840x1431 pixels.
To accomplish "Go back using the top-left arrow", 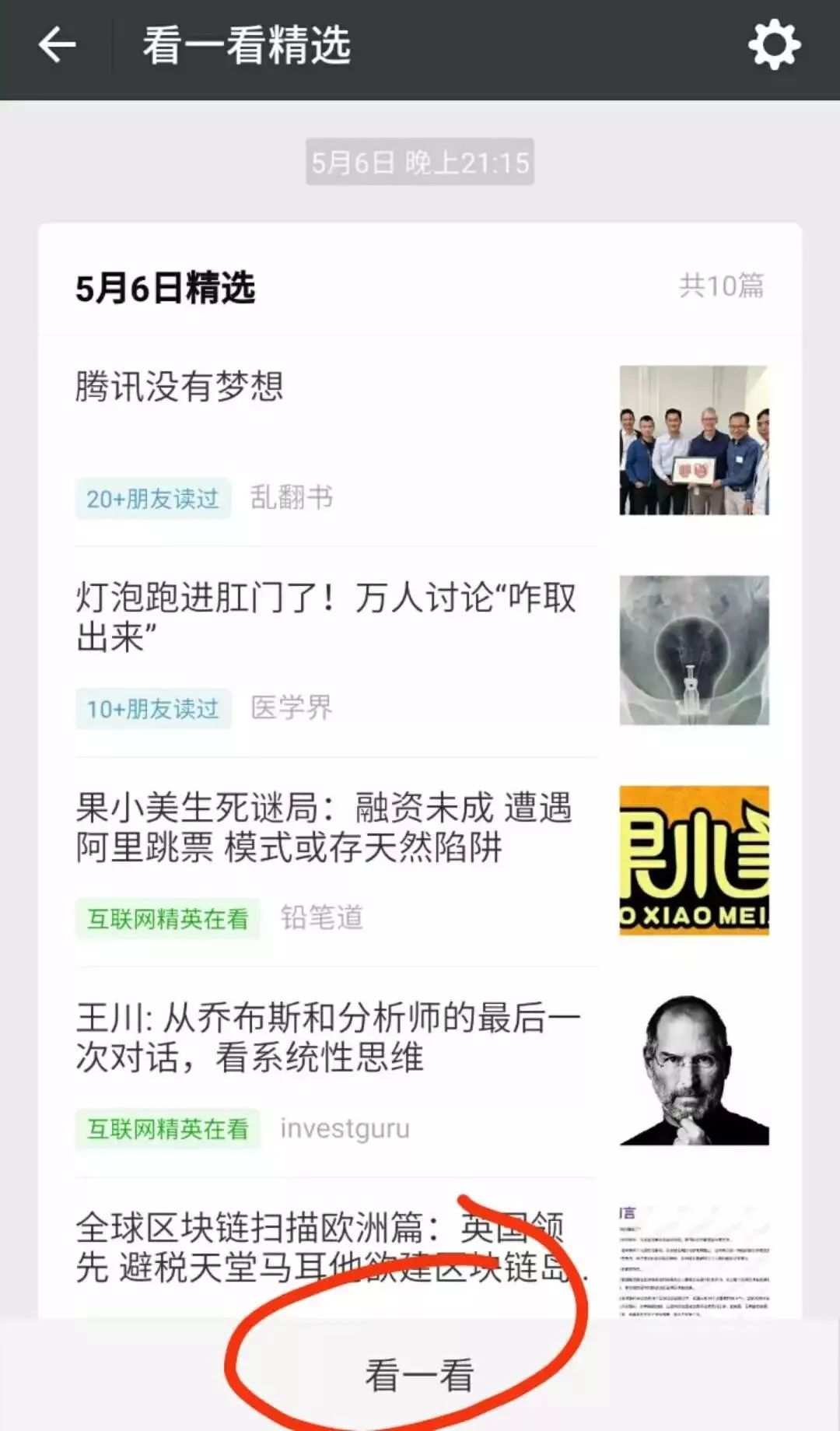I will [58, 45].
